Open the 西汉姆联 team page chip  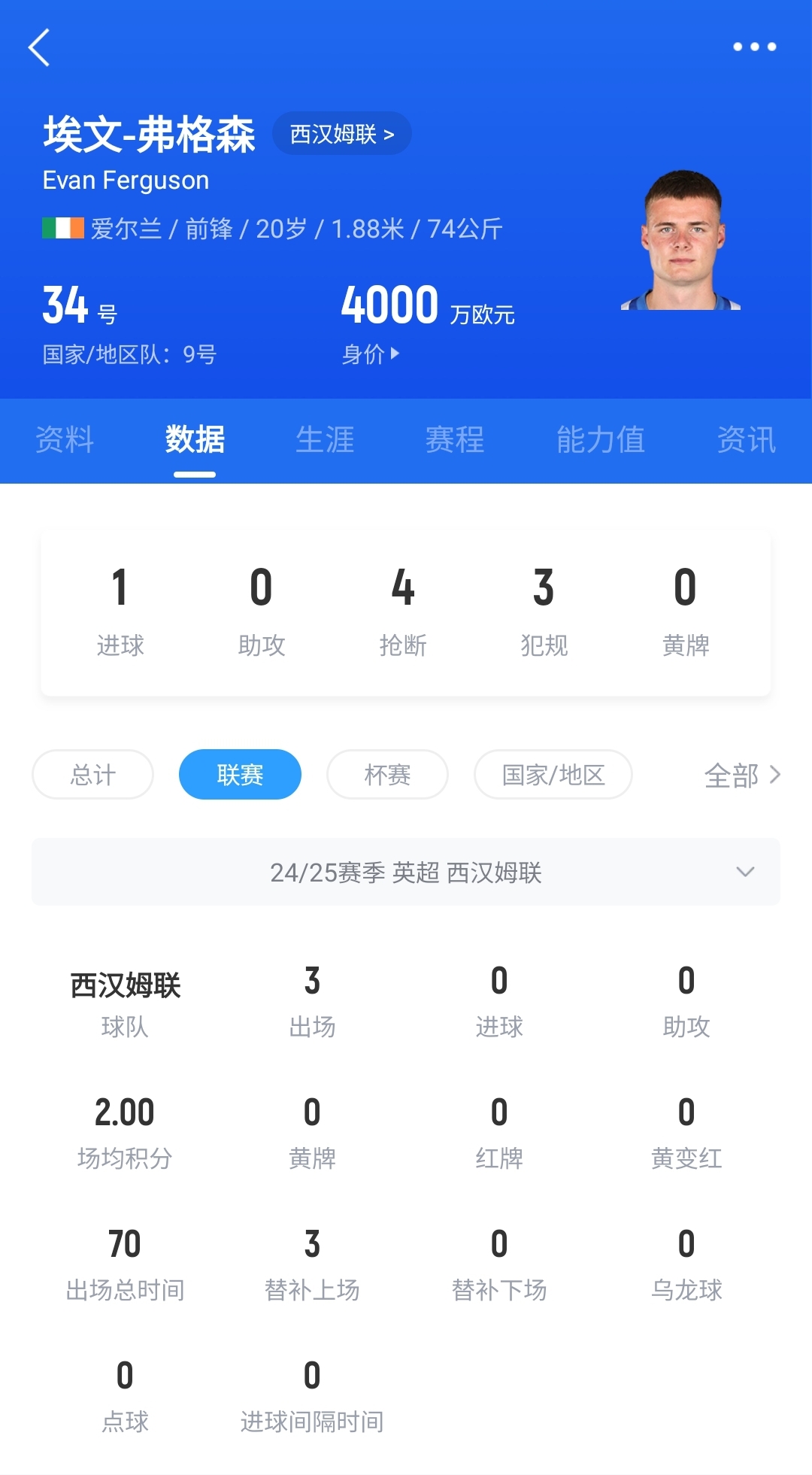[x=341, y=134]
